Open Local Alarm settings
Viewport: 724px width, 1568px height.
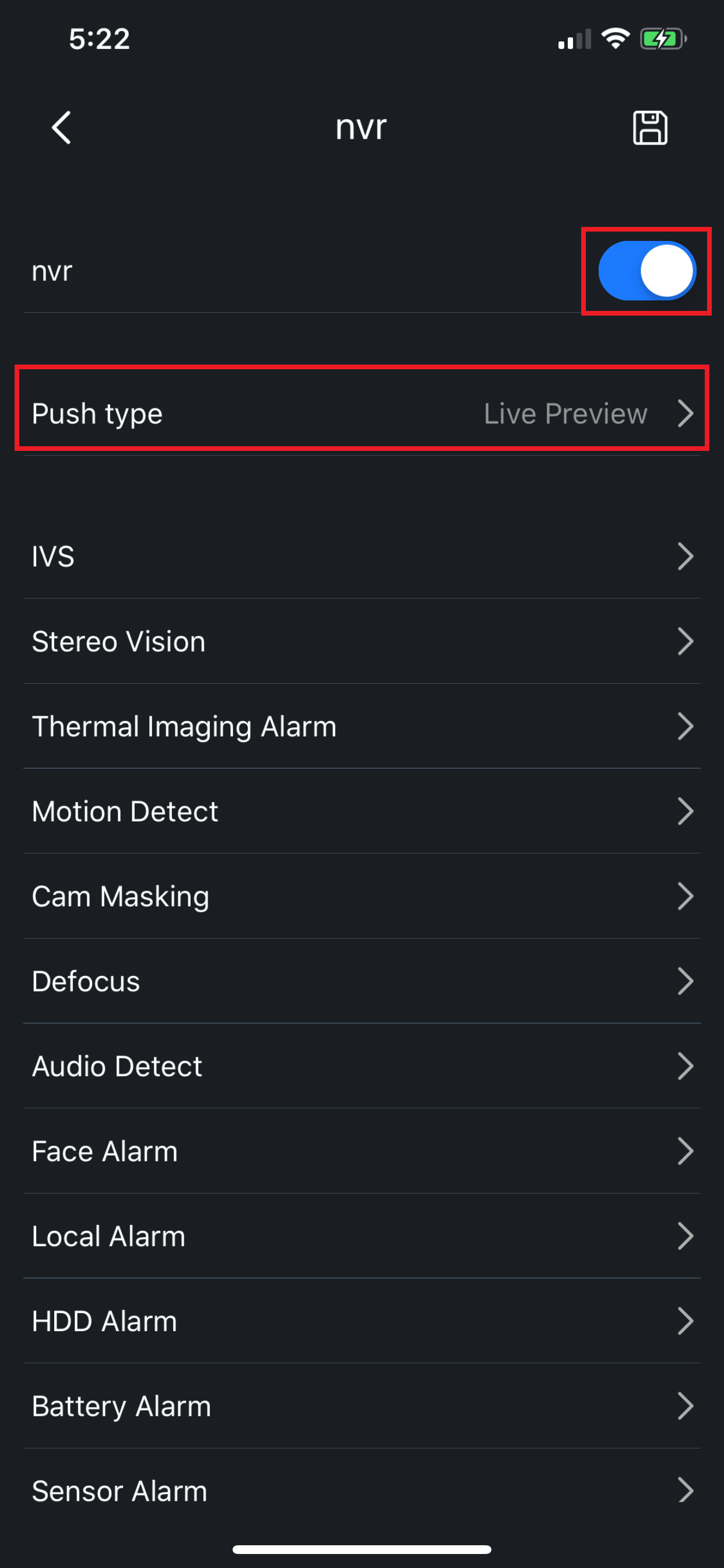pyautogui.click(x=362, y=1236)
